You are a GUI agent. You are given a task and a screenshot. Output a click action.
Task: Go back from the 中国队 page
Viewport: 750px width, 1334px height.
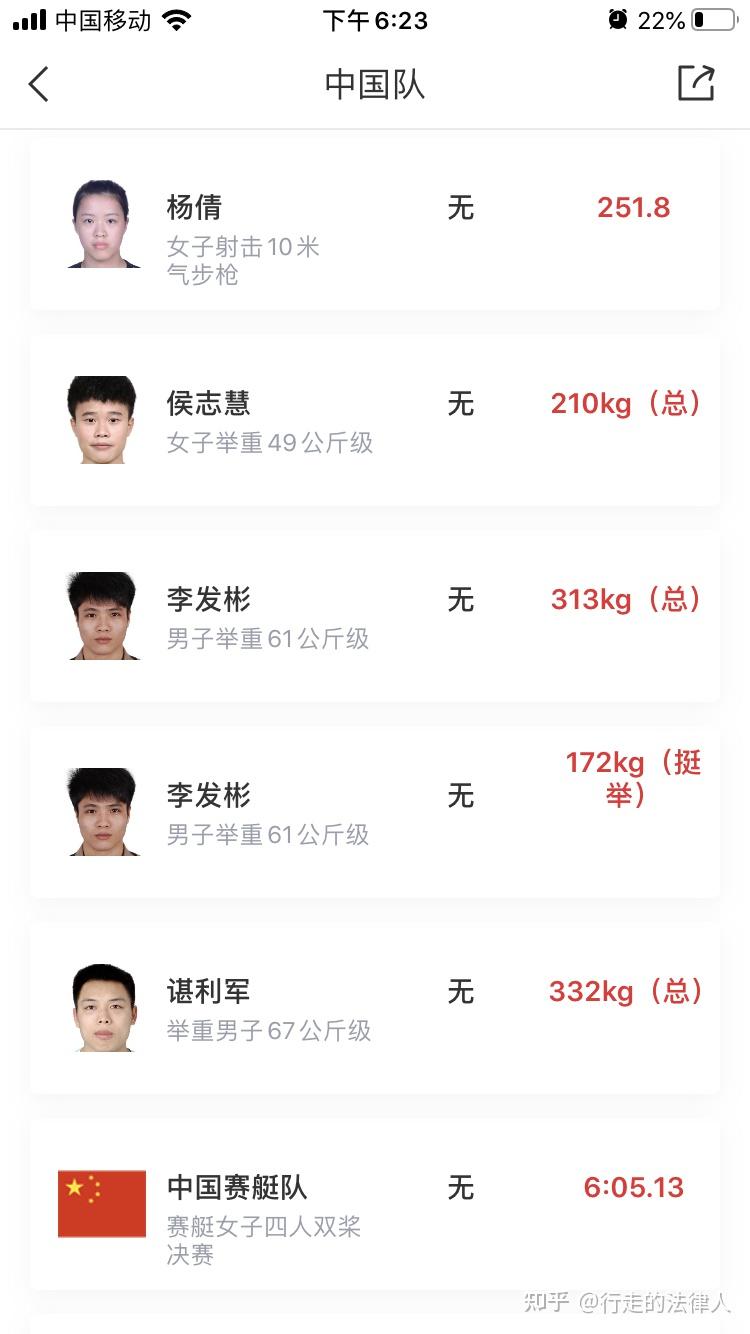[x=39, y=84]
